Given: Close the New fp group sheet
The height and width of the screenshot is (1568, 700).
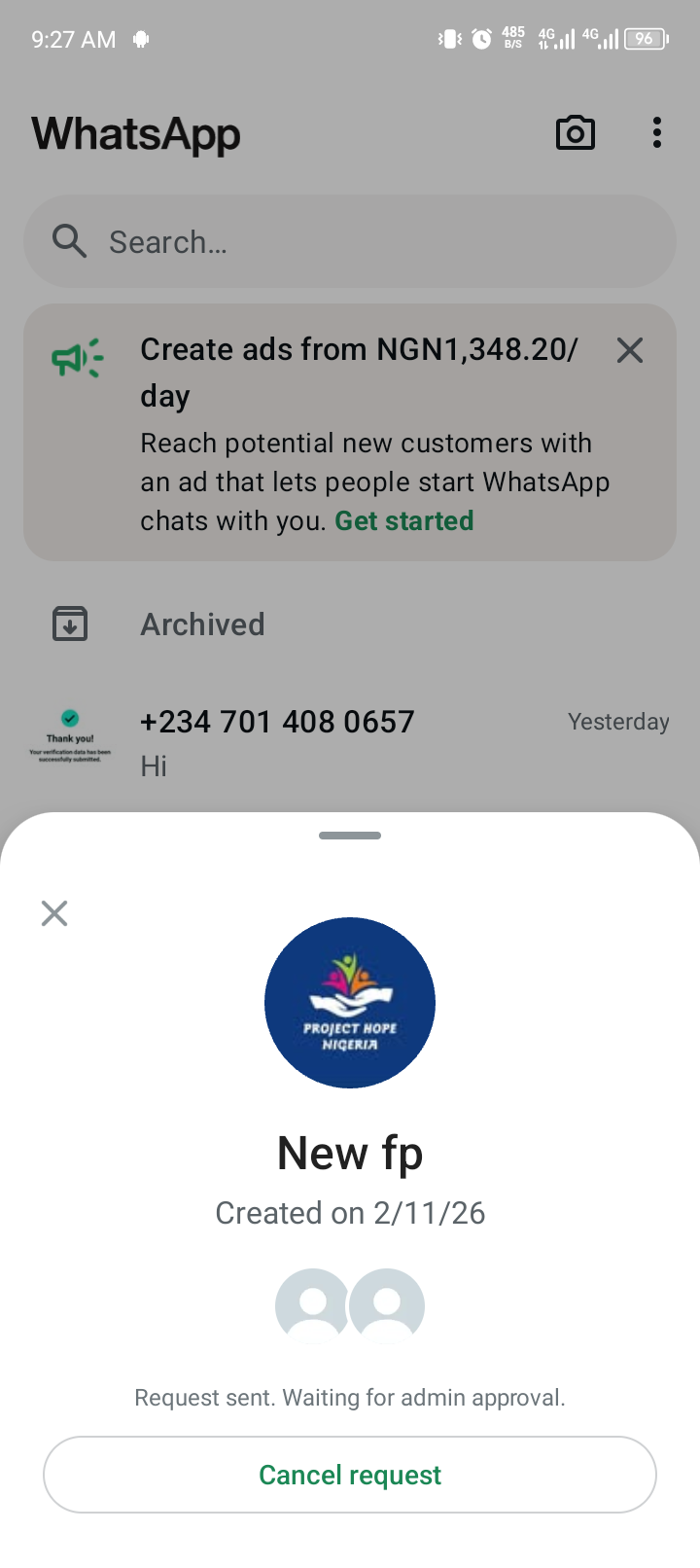Looking at the screenshot, I should point(54,913).
